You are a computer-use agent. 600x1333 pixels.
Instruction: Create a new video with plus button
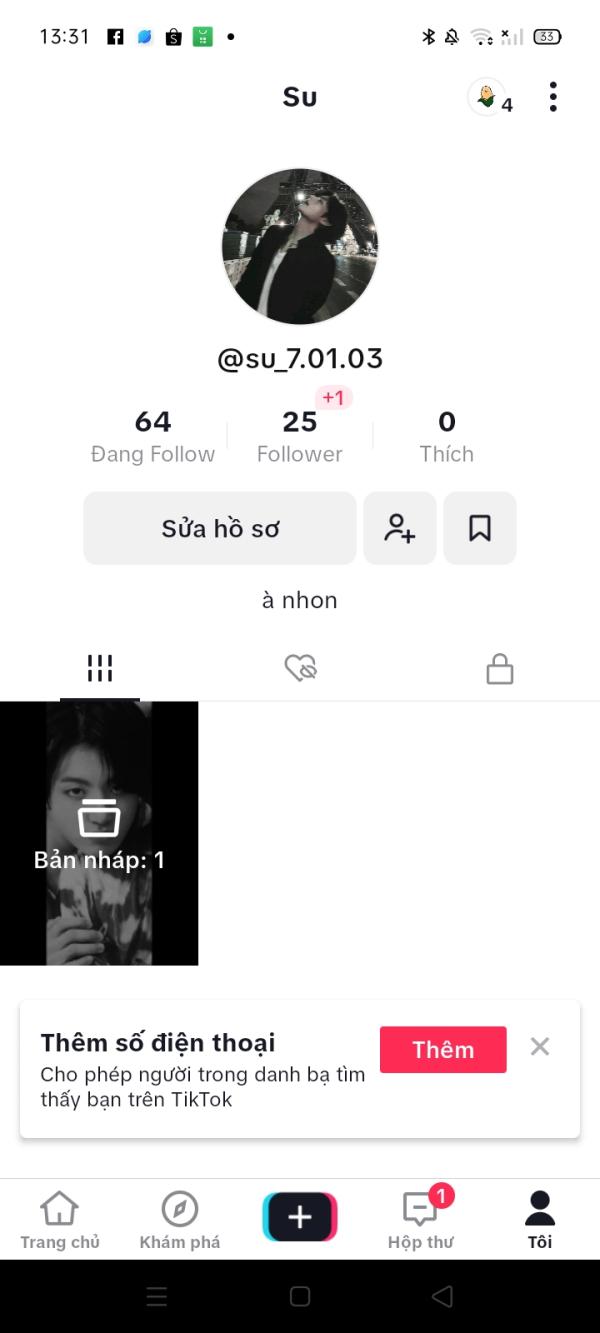300,1217
